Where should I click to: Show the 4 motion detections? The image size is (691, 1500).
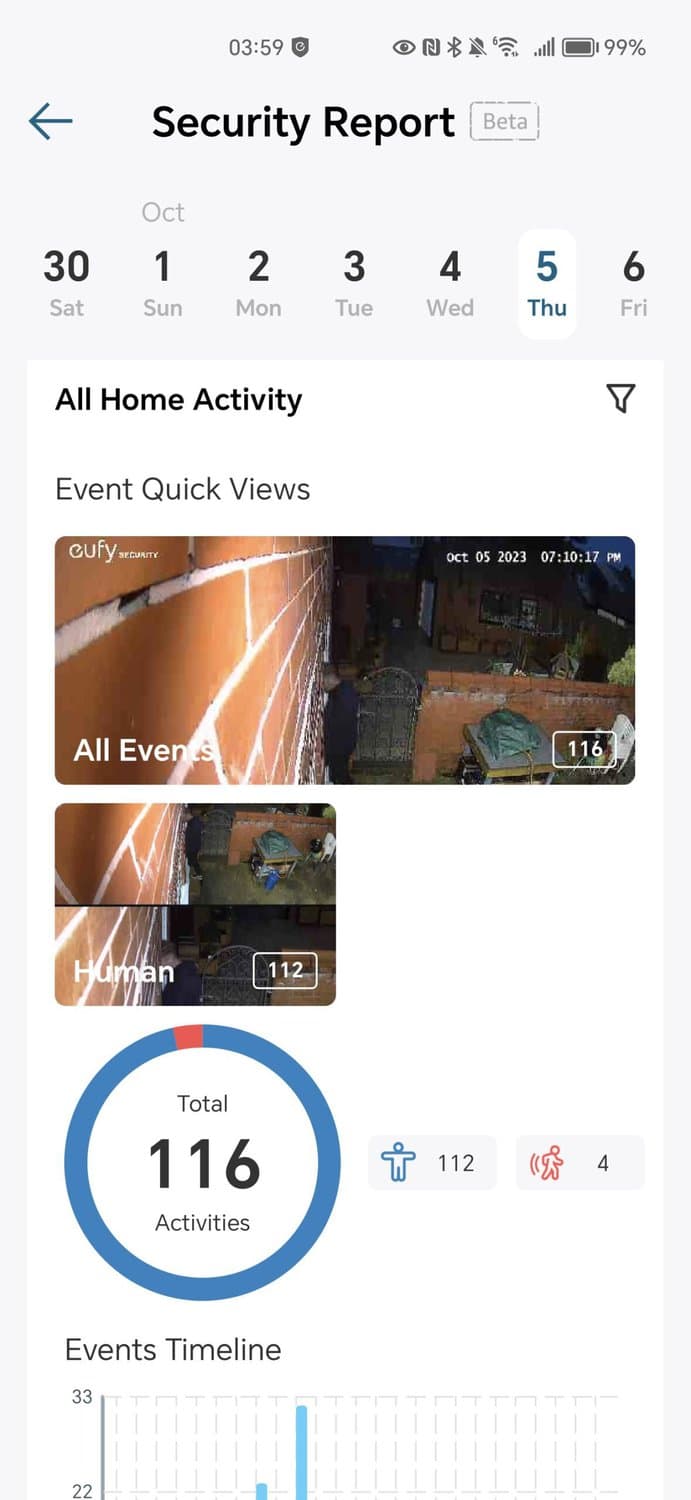coord(580,1163)
